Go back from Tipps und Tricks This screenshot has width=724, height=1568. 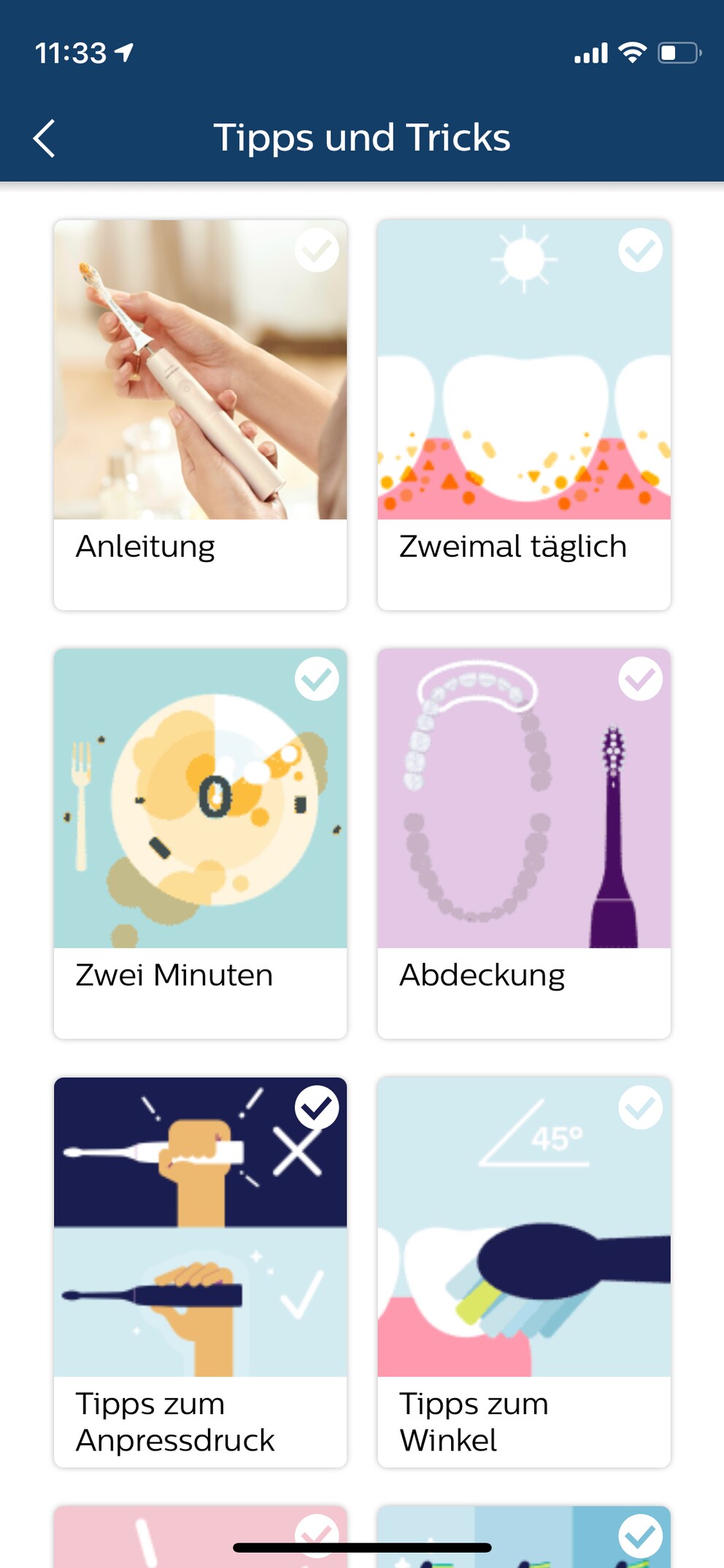(45, 138)
